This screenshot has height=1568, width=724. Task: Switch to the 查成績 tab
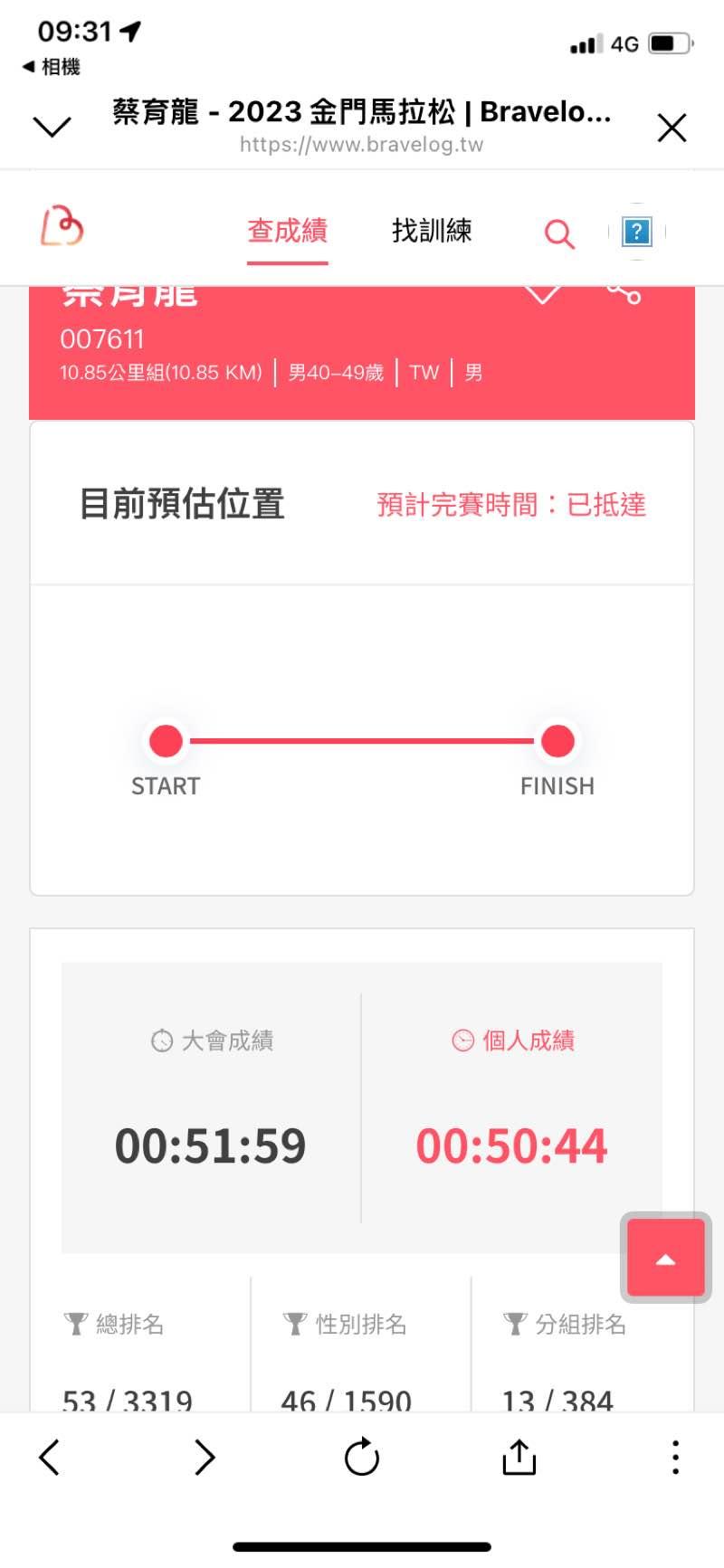(x=287, y=231)
